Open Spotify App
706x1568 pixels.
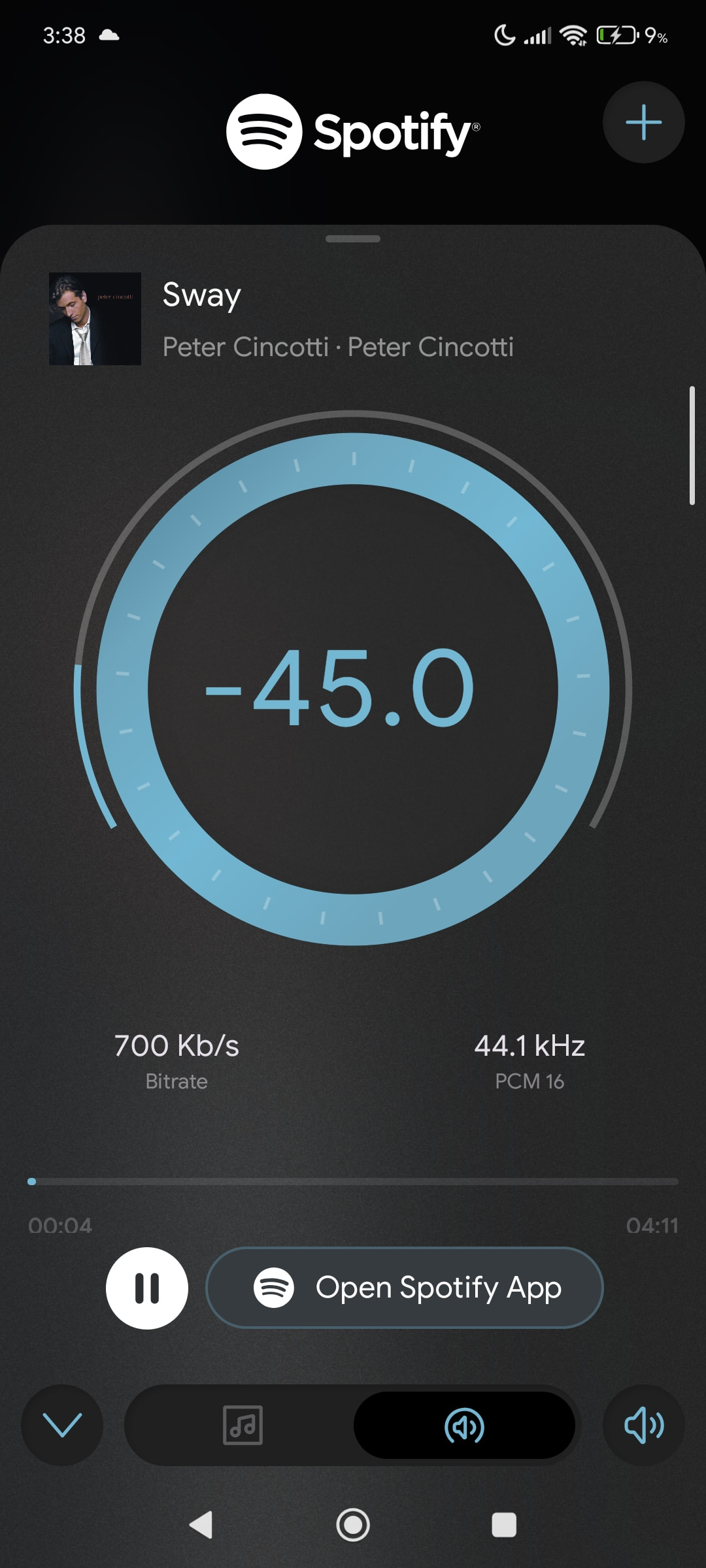405,1288
